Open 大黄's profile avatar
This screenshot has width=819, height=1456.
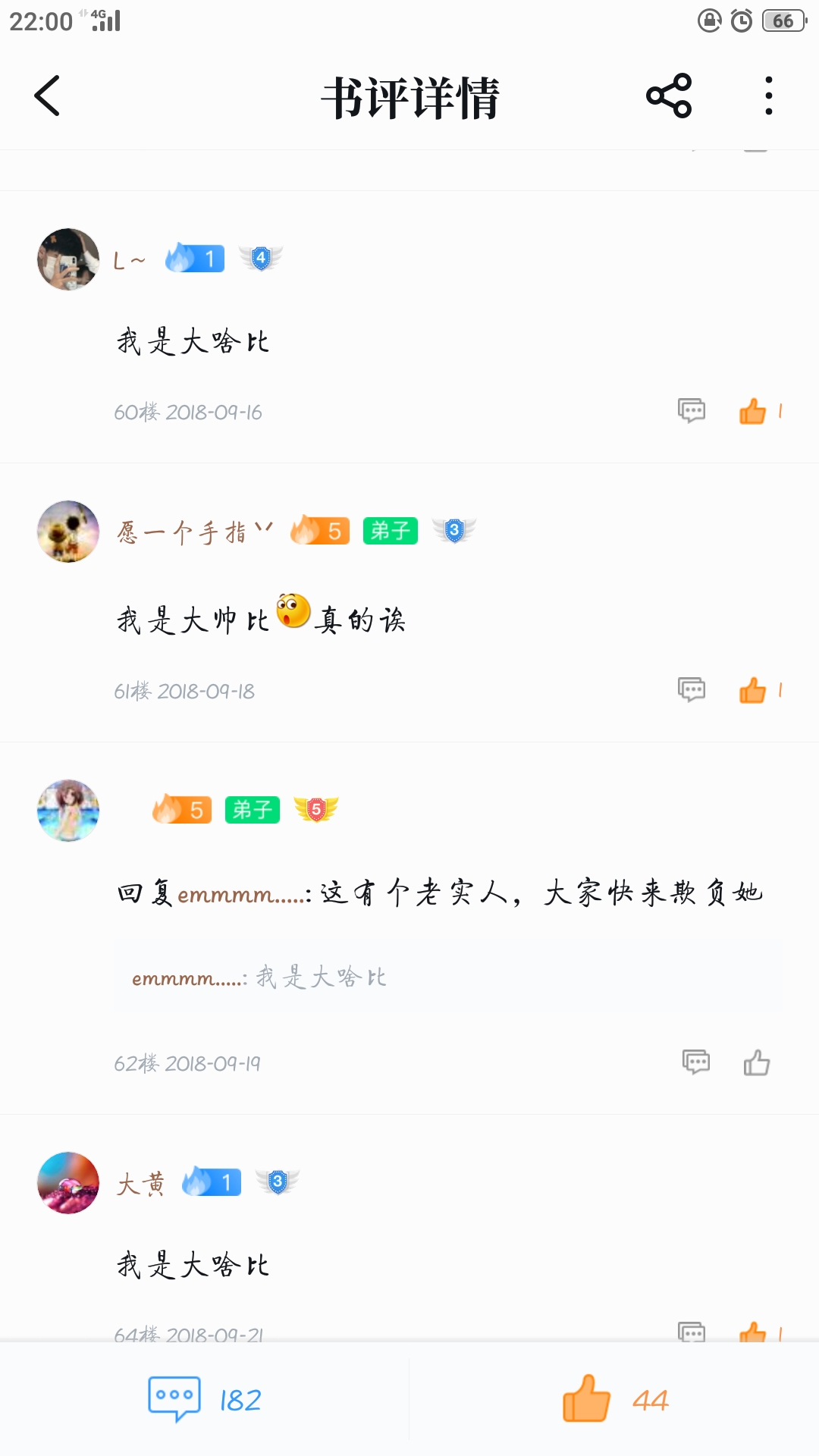(68, 1183)
